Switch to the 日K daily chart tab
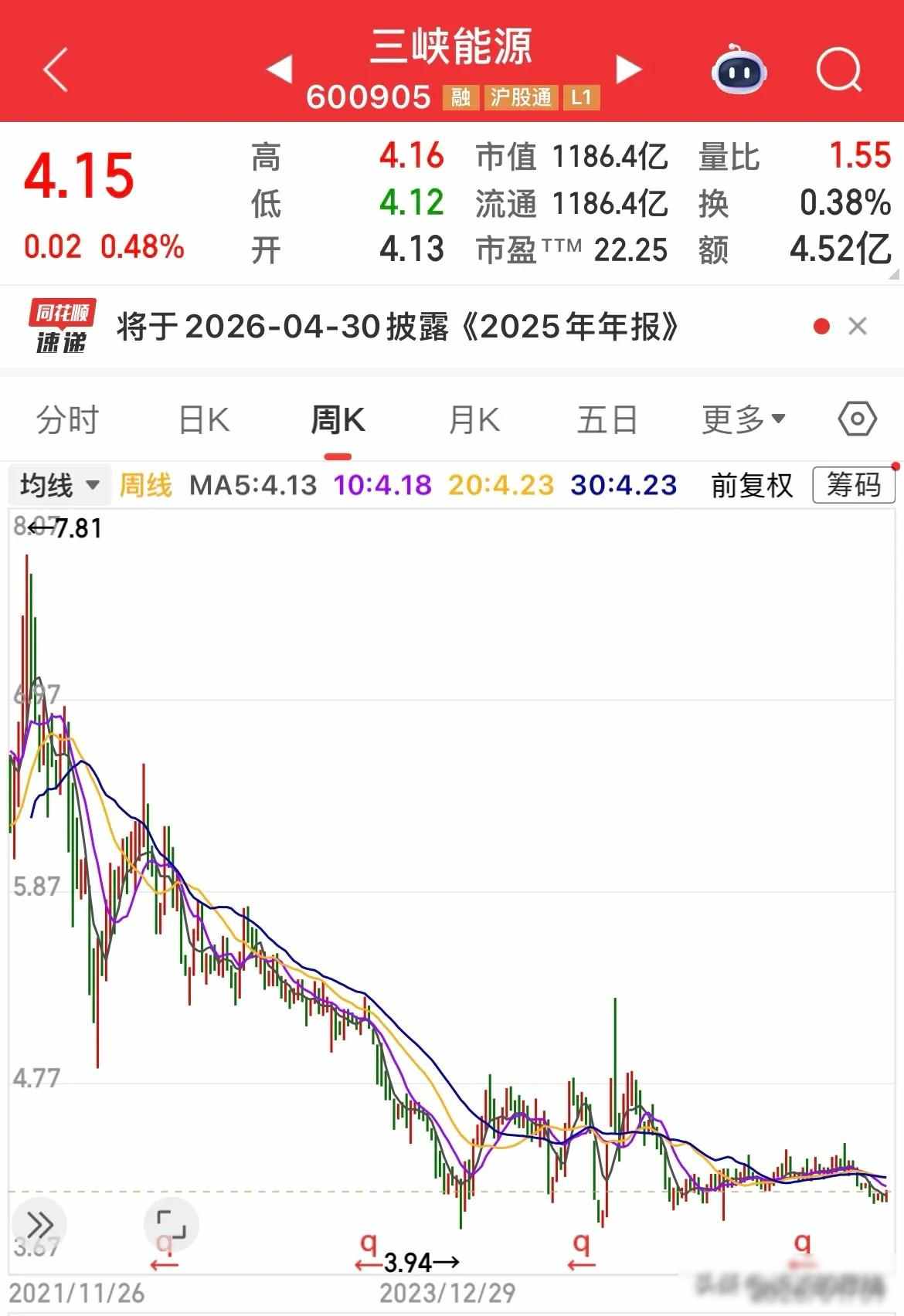 [x=202, y=419]
